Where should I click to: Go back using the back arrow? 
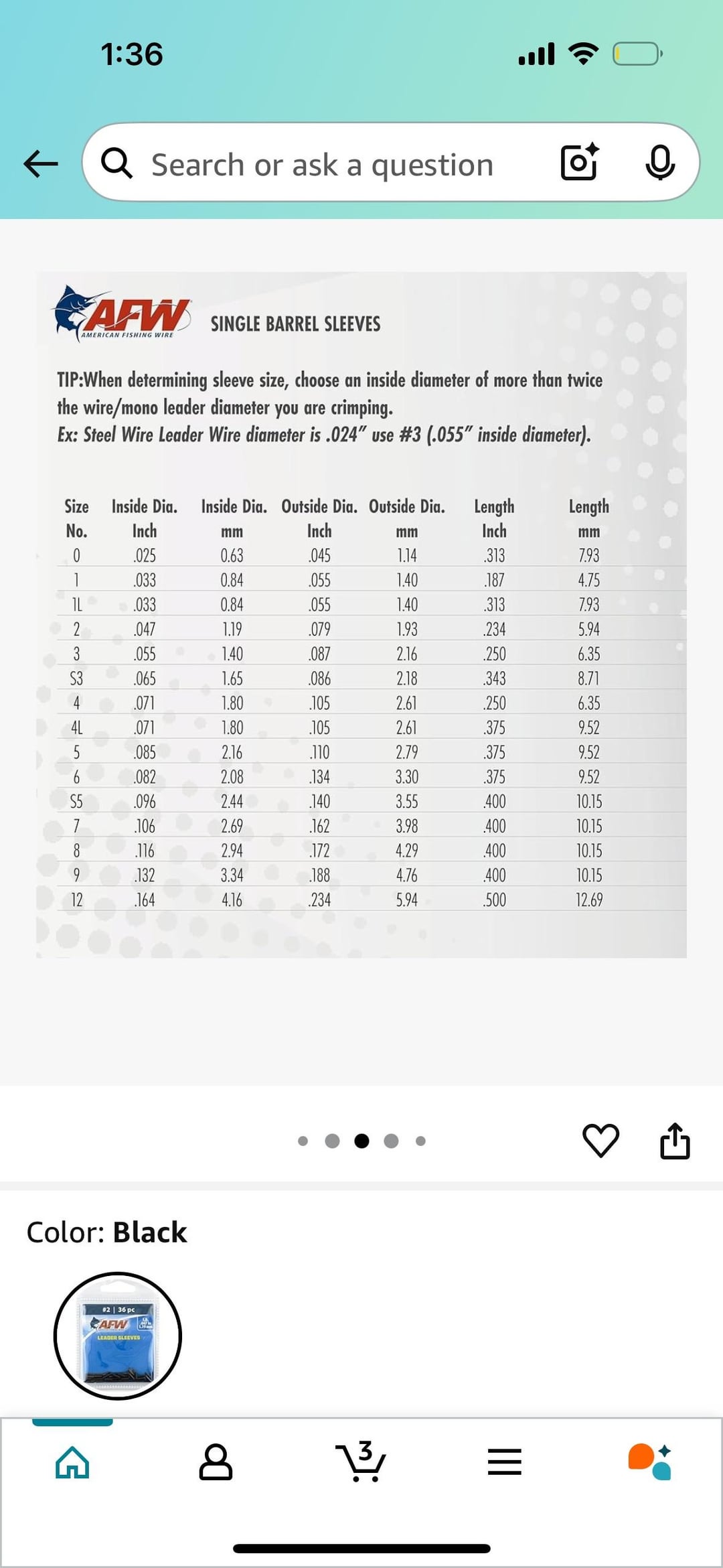40,163
